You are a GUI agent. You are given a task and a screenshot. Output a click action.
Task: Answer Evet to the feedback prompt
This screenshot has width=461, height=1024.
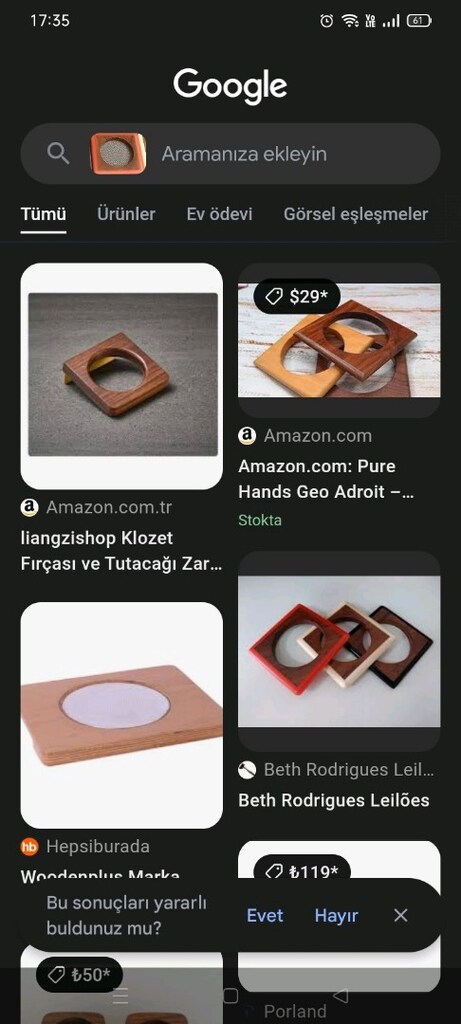point(265,916)
